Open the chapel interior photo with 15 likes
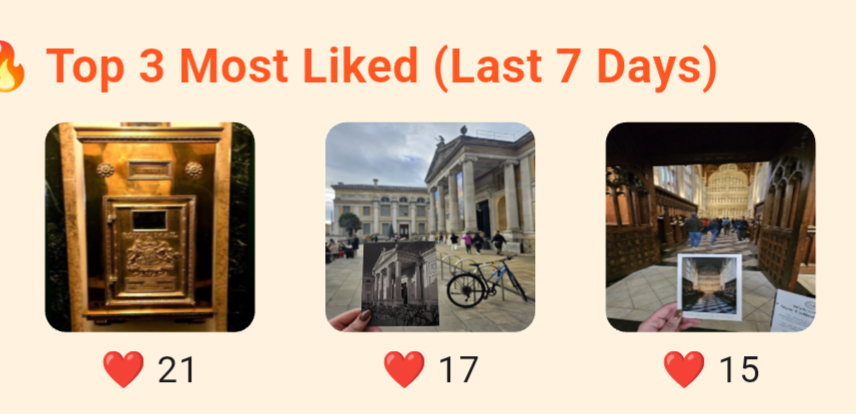The height and width of the screenshot is (414, 856). click(710, 226)
